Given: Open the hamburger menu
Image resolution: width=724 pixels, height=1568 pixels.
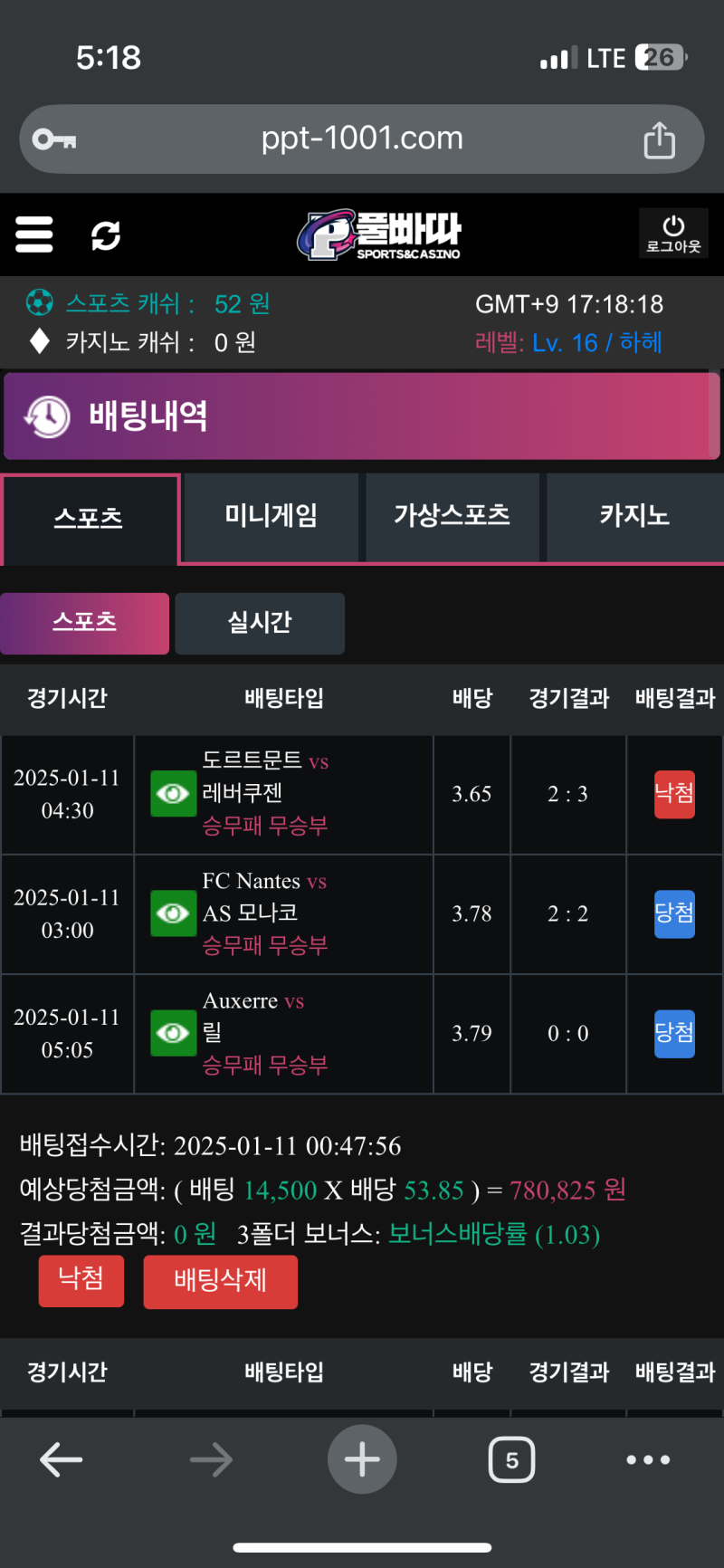Looking at the screenshot, I should coord(34,234).
